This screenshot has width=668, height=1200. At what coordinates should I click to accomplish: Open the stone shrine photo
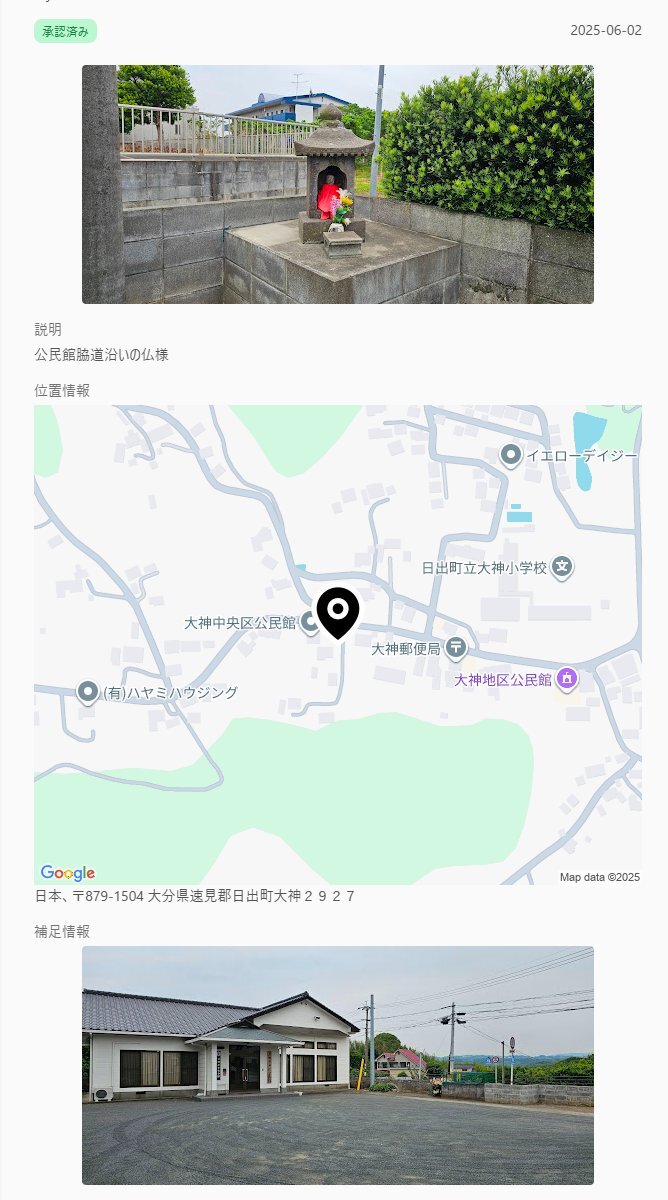click(337, 184)
